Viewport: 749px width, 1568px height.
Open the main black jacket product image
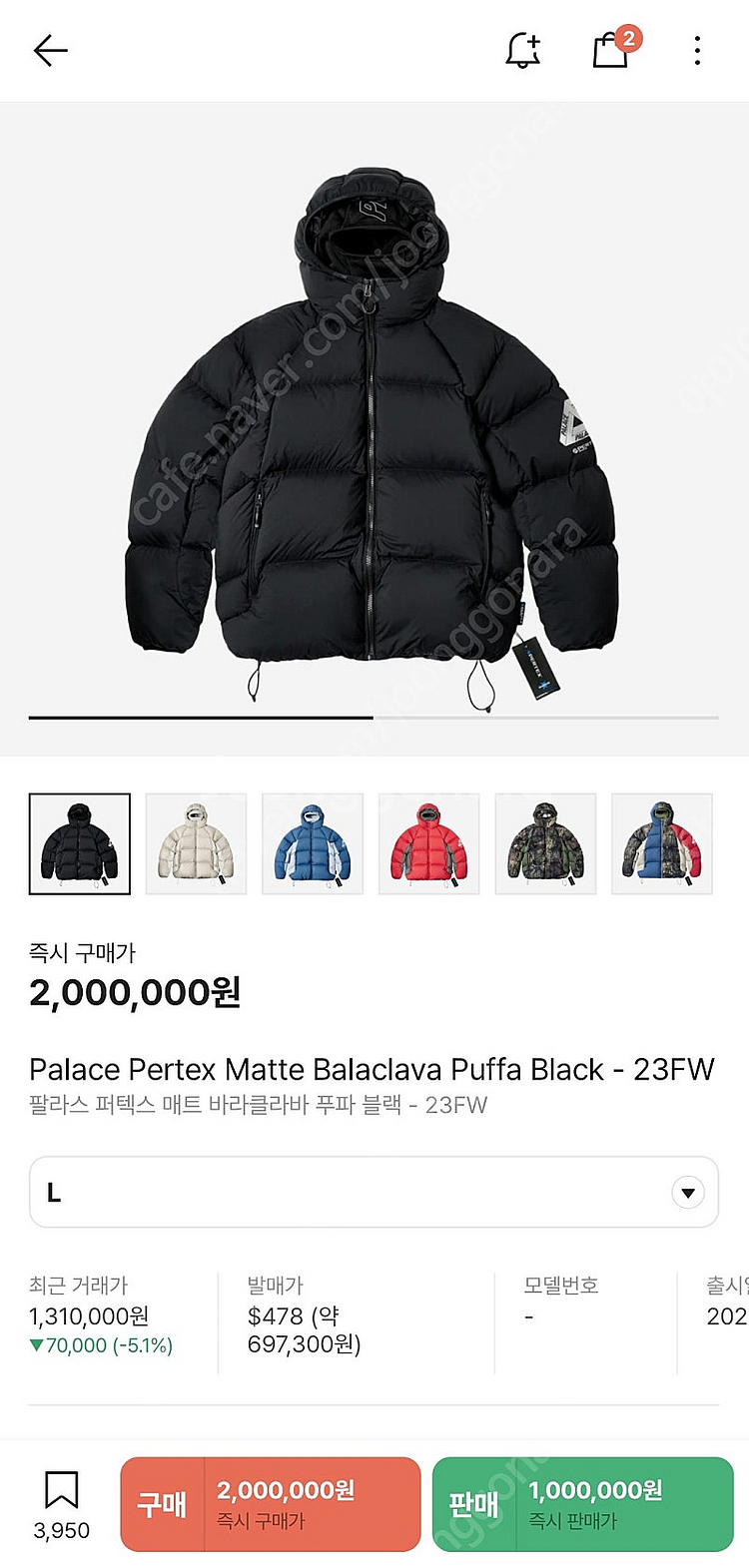[373, 429]
